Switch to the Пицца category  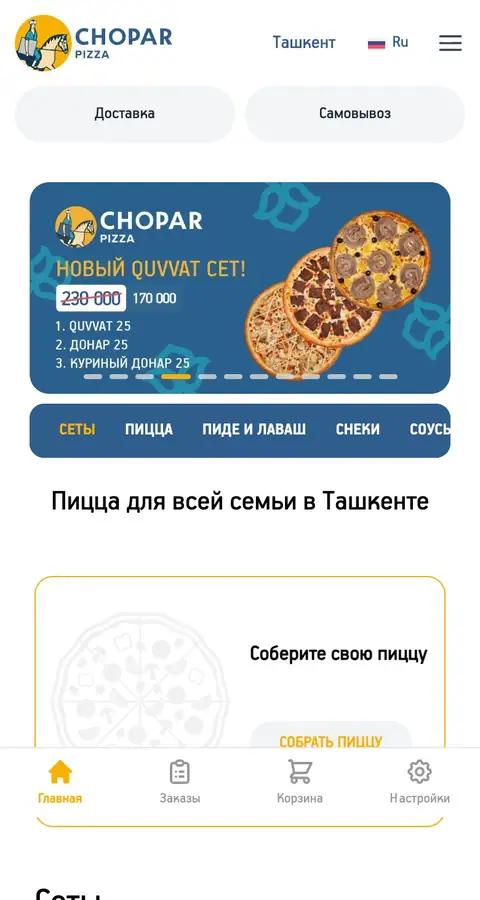point(149,429)
